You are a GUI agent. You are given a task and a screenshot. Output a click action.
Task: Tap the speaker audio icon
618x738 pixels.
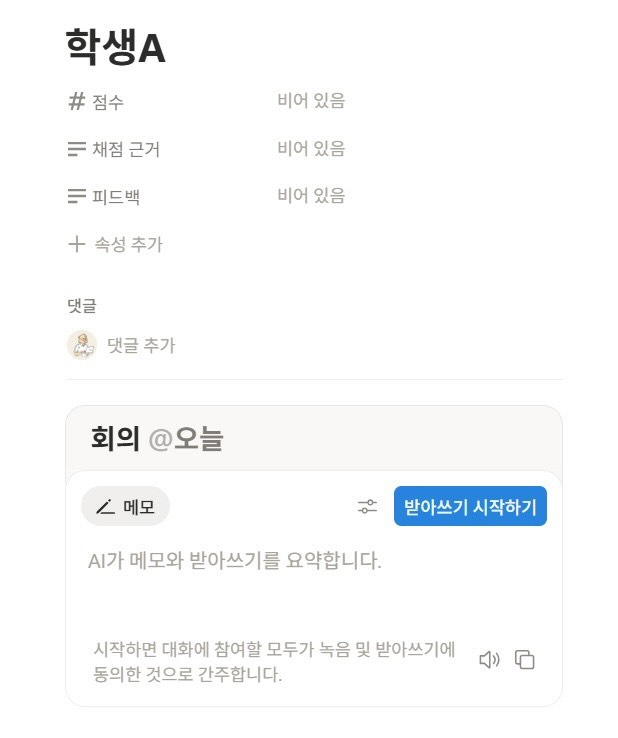489,660
